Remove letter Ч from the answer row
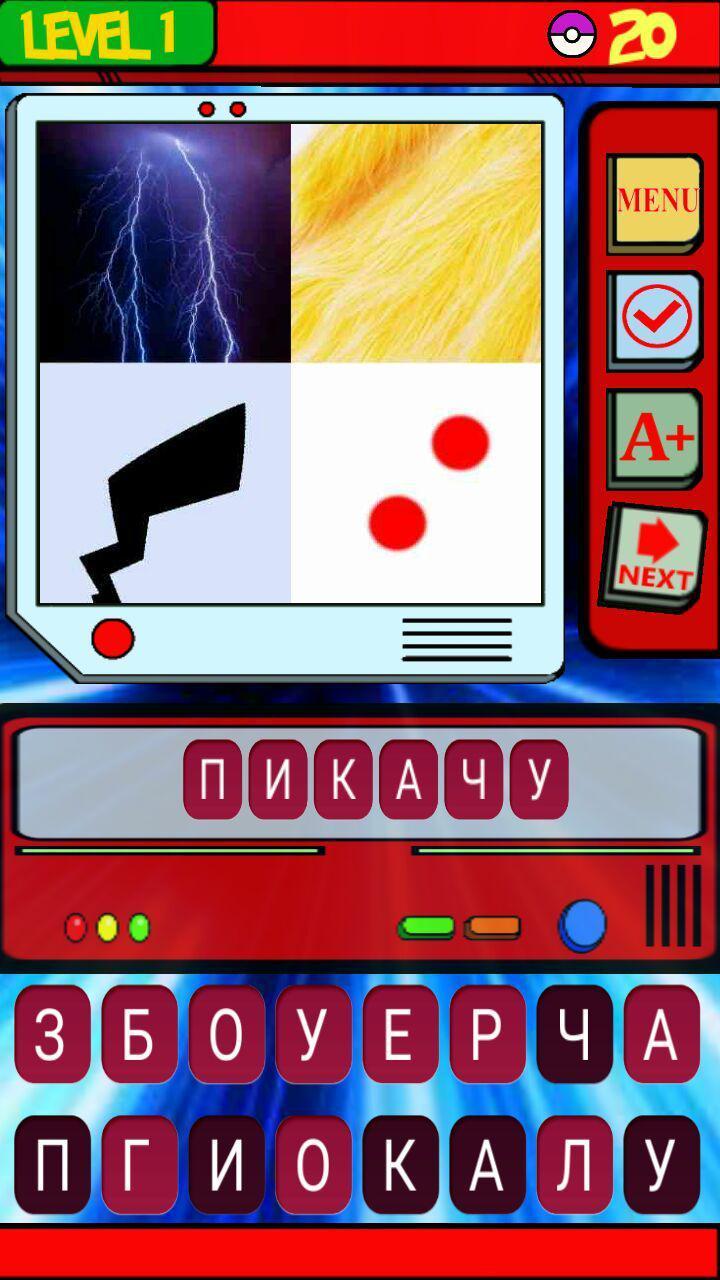The width and height of the screenshot is (720, 1280). (x=474, y=780)
